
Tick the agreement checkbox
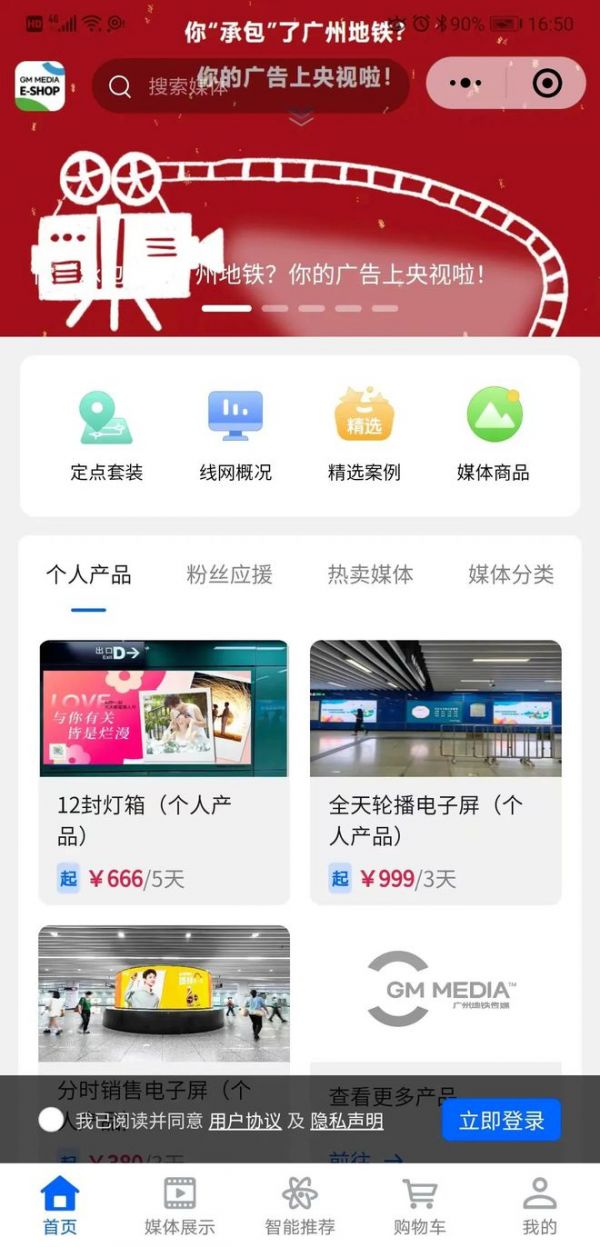(51, 1120)
